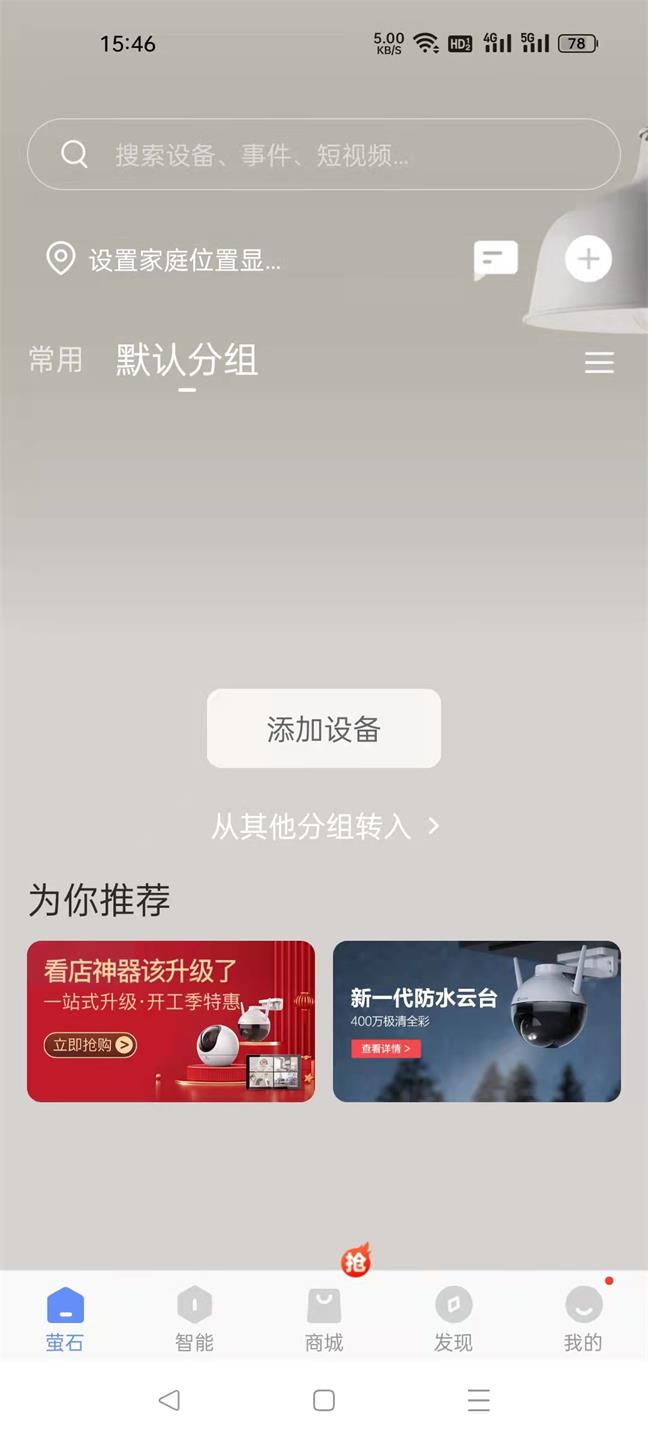Tap the 添加设备 button
This screenshot has height=1440, width=648.
pos(323,729)
